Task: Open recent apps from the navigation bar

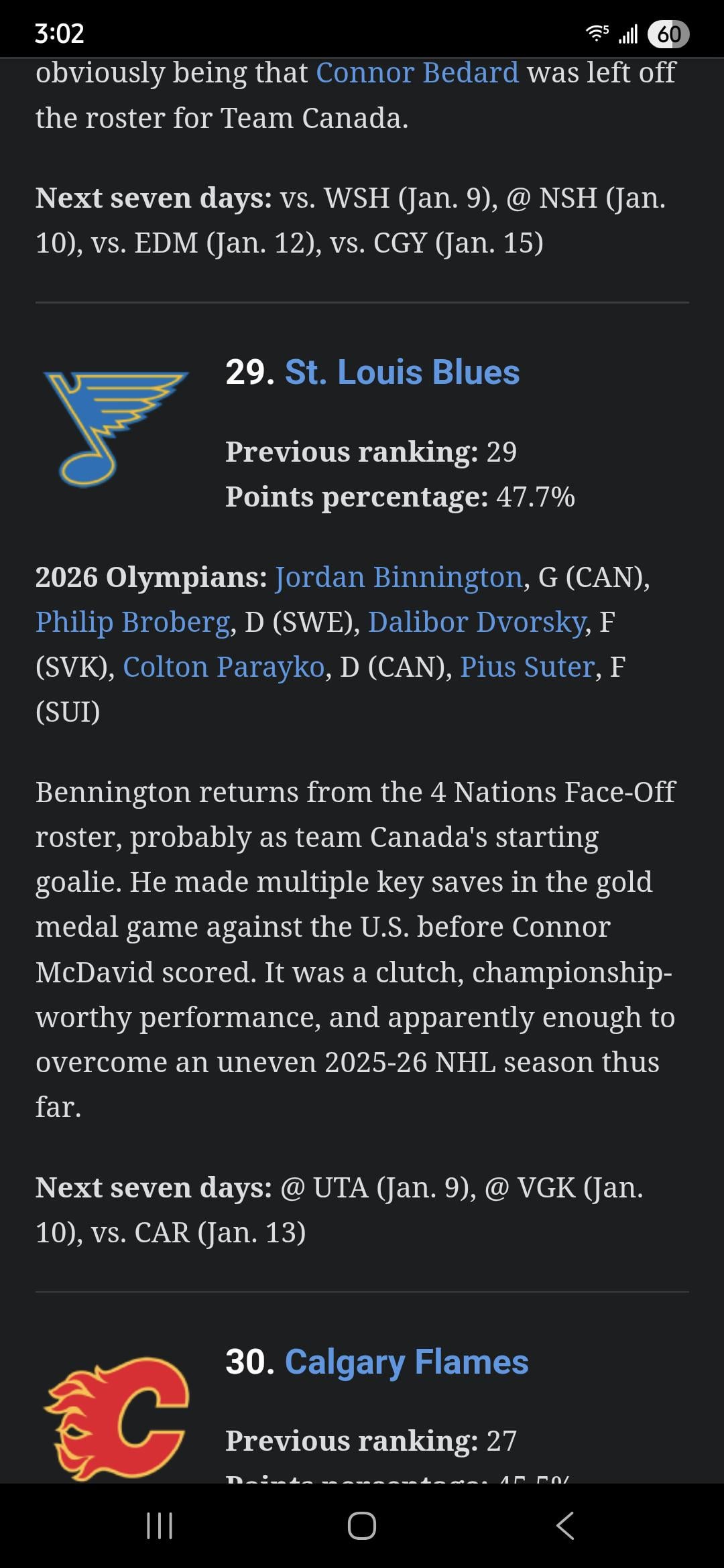Action: coord(160,1526)
